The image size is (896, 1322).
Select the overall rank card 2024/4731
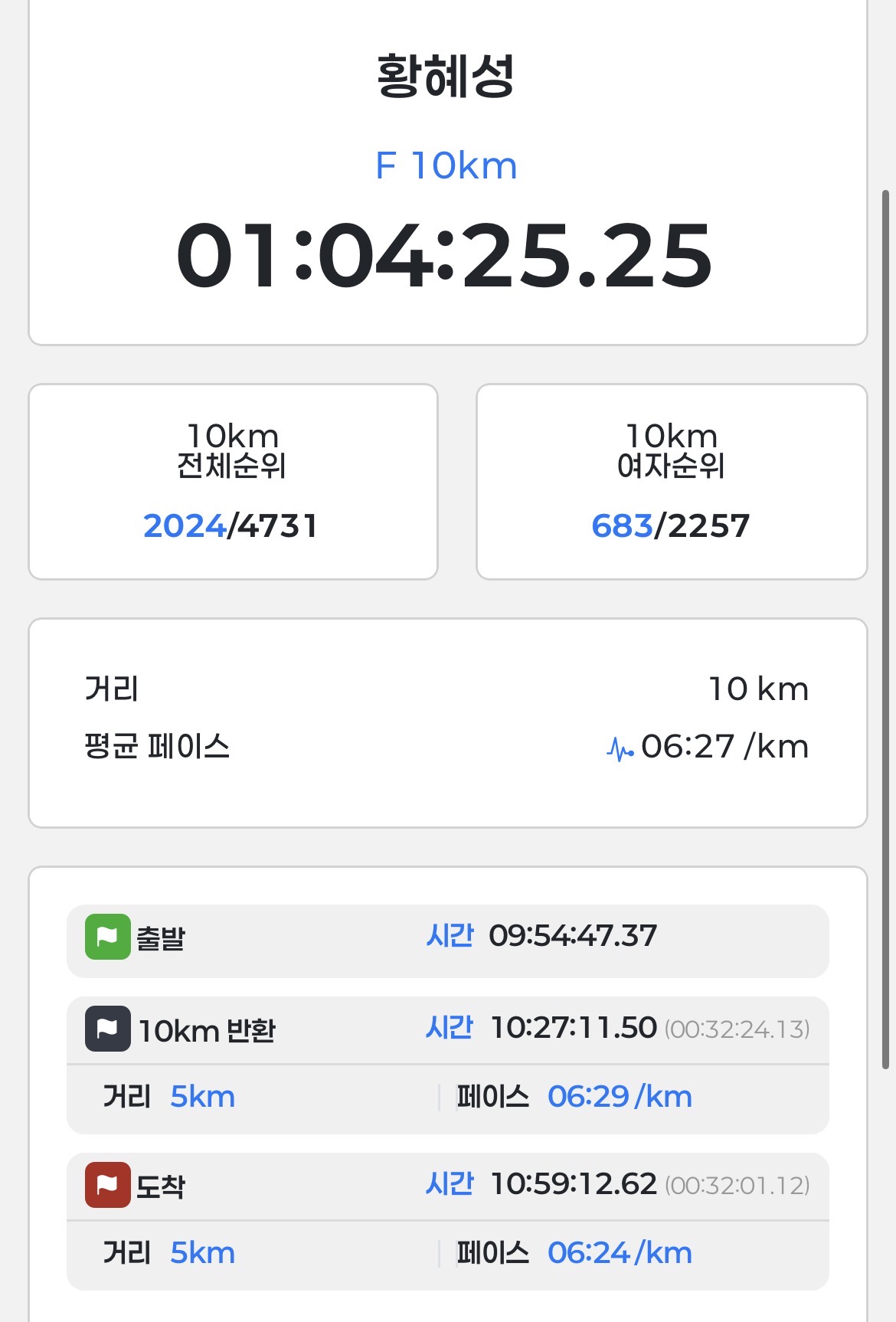point(232,481)
